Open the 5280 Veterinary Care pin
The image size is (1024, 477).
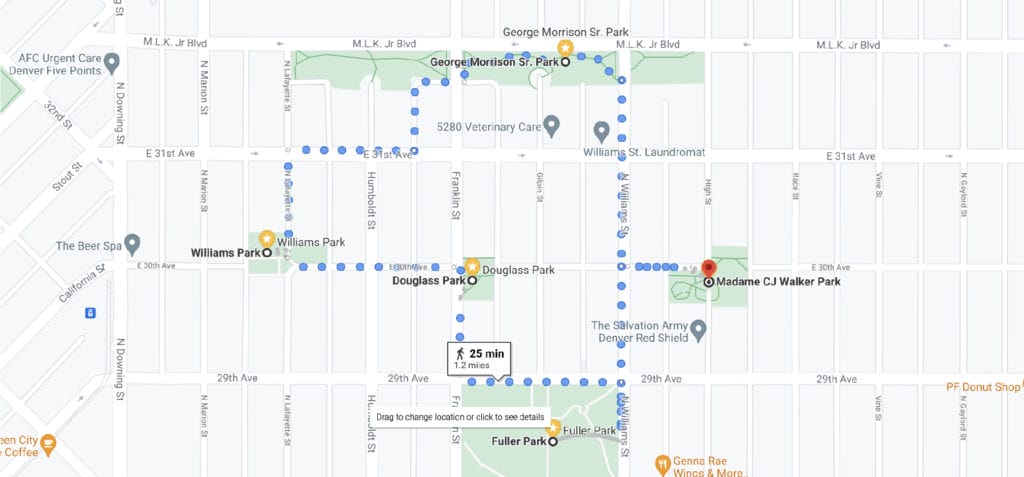pyautogui.click(x=551, y=126)
